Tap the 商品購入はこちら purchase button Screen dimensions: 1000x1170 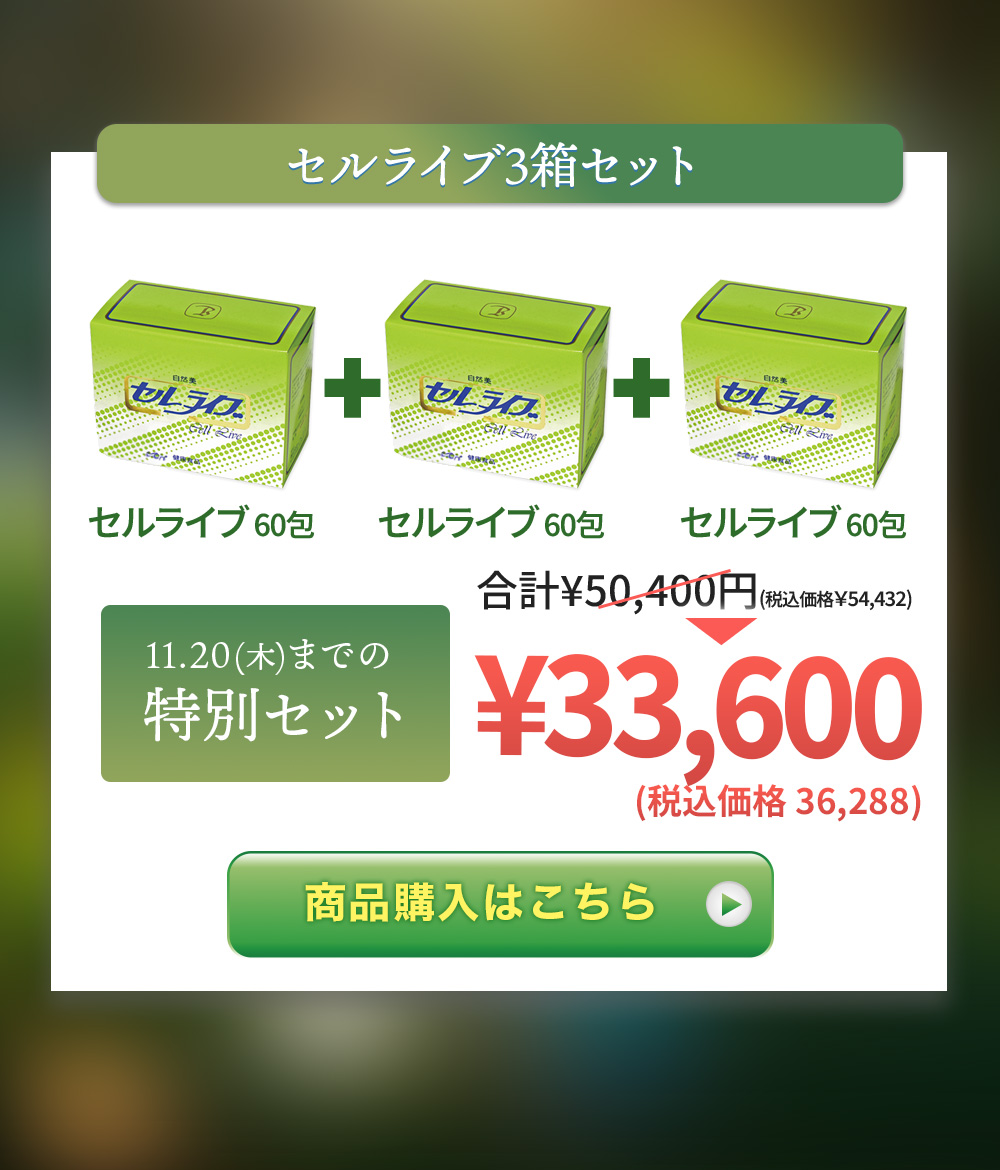[x=500, y=903]
